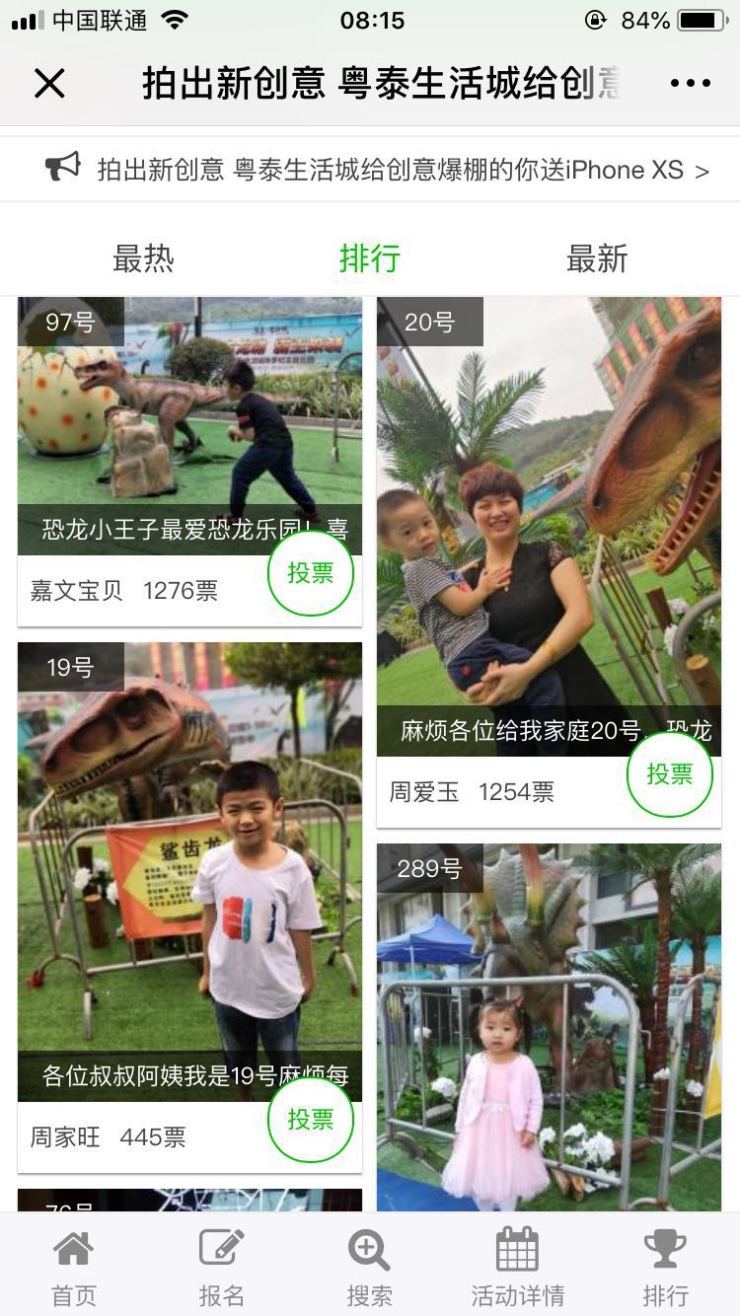Go to 首页 in bottom bar
Screen dimensions: 740x1316
coord(74,1267)
